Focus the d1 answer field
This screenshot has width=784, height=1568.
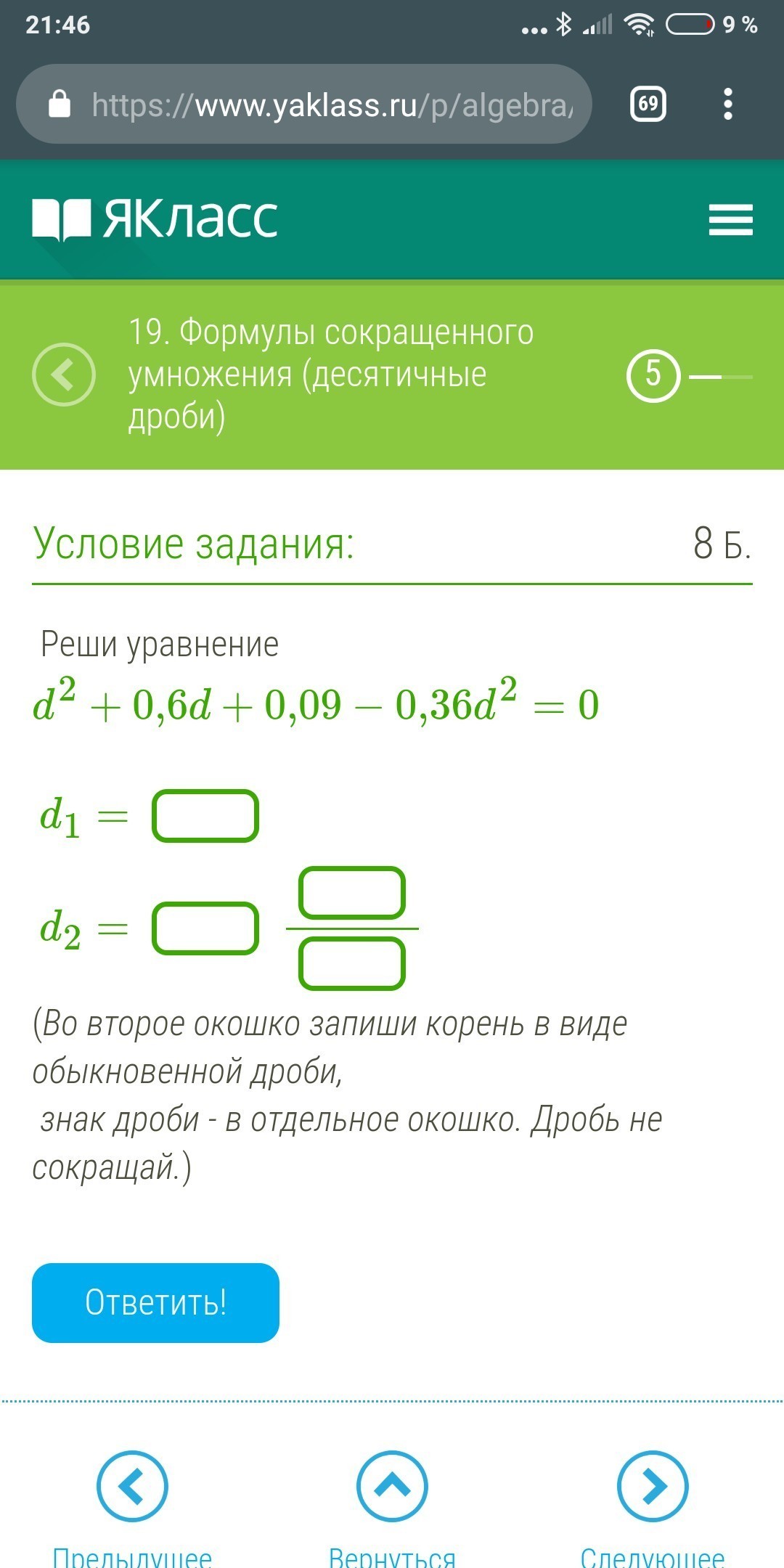point(205,817)
